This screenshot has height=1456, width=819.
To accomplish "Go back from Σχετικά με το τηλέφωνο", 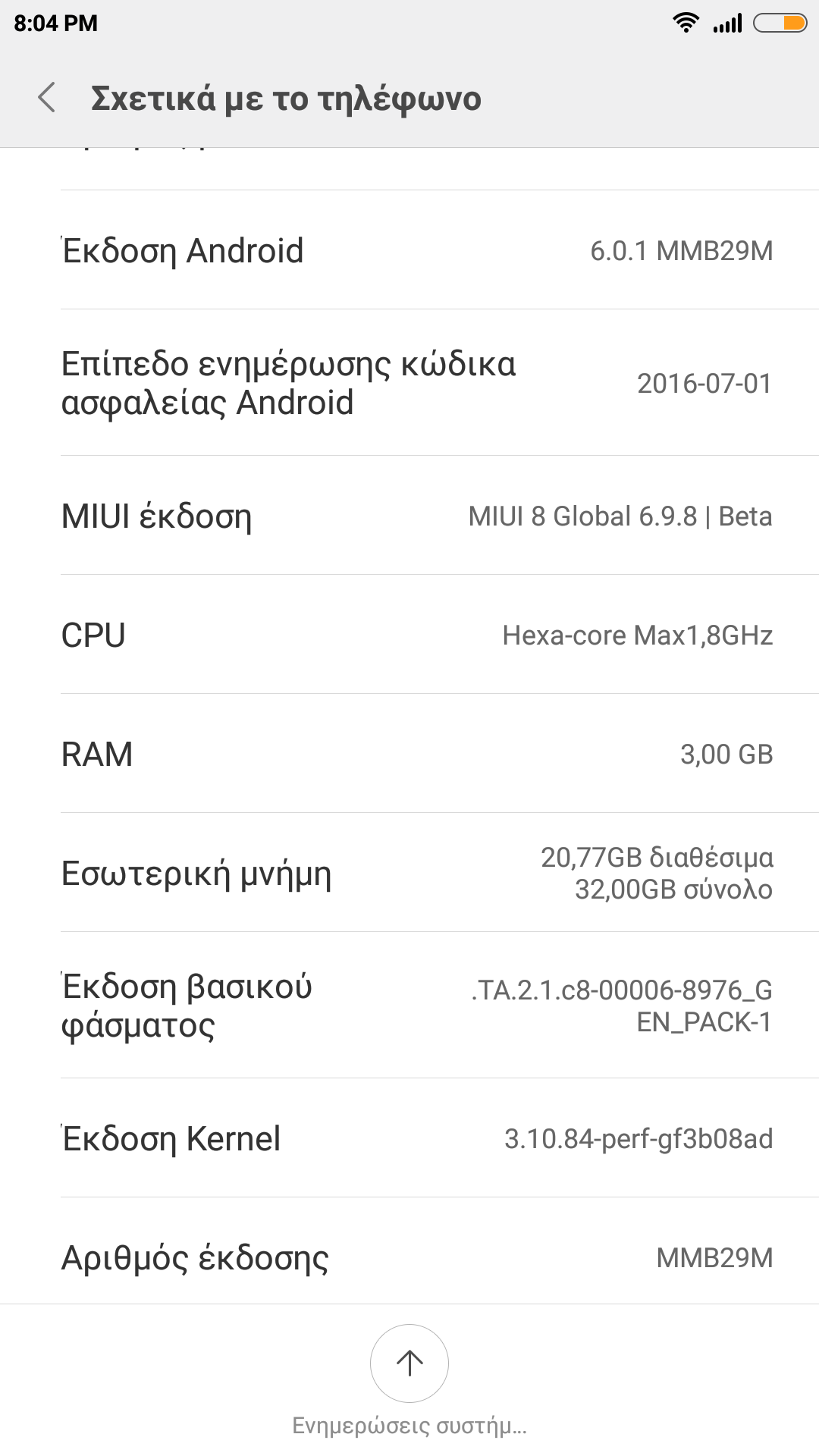I will coord(47,98).
